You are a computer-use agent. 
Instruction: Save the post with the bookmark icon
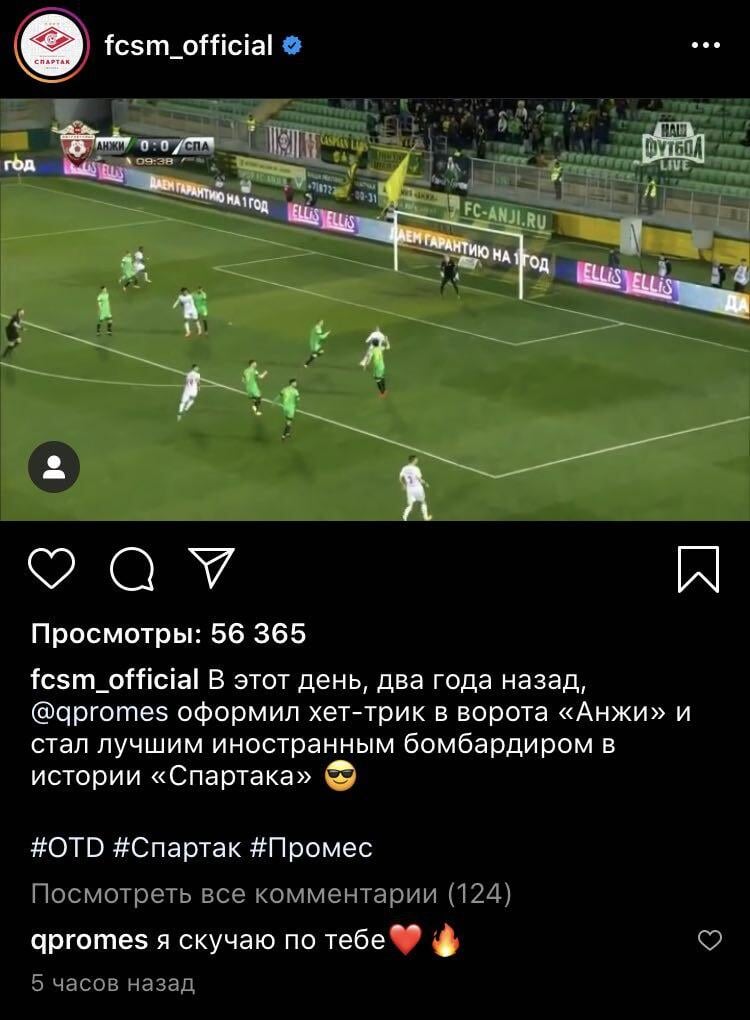pyautogui.click(x=698, y=568)
